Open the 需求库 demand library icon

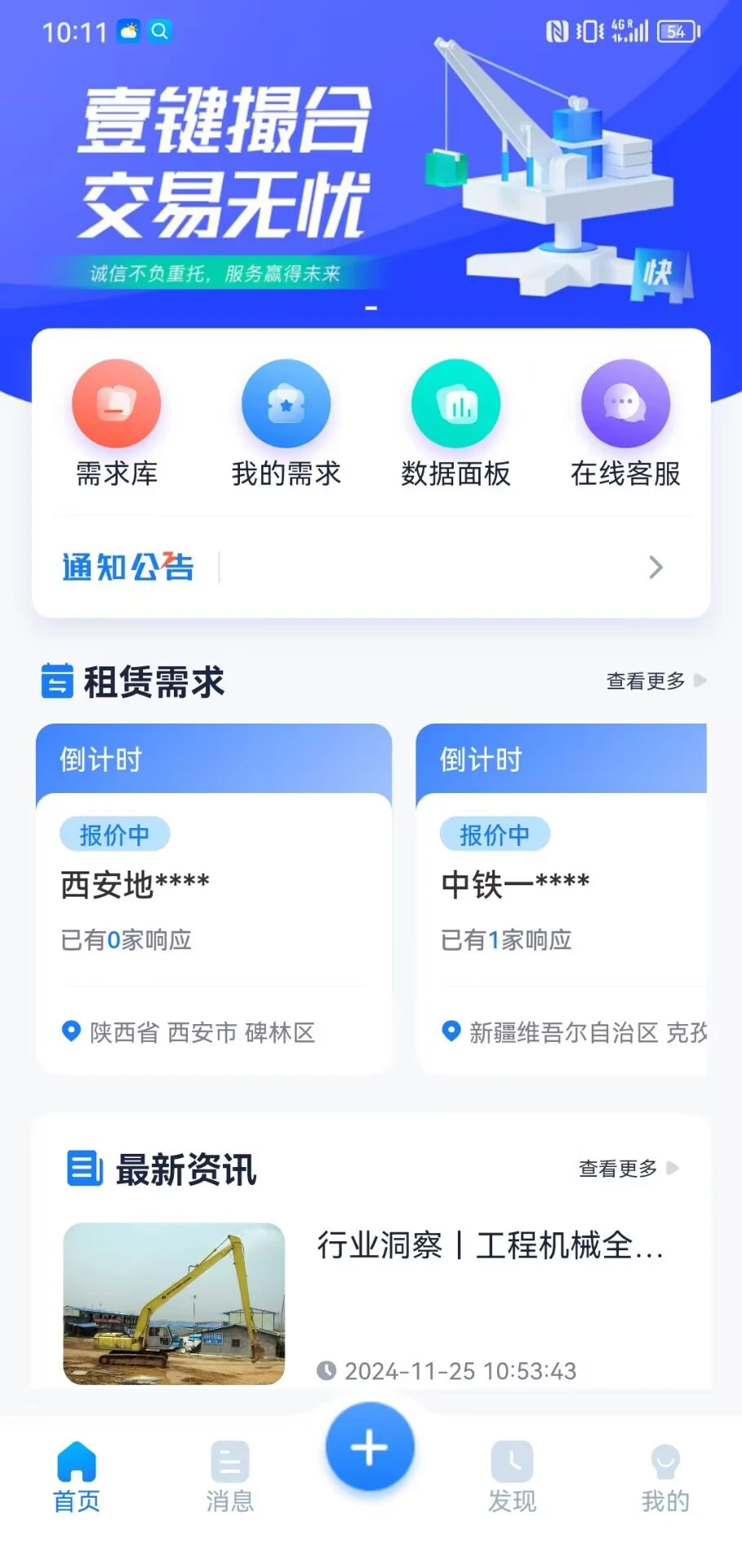(116, 403)
